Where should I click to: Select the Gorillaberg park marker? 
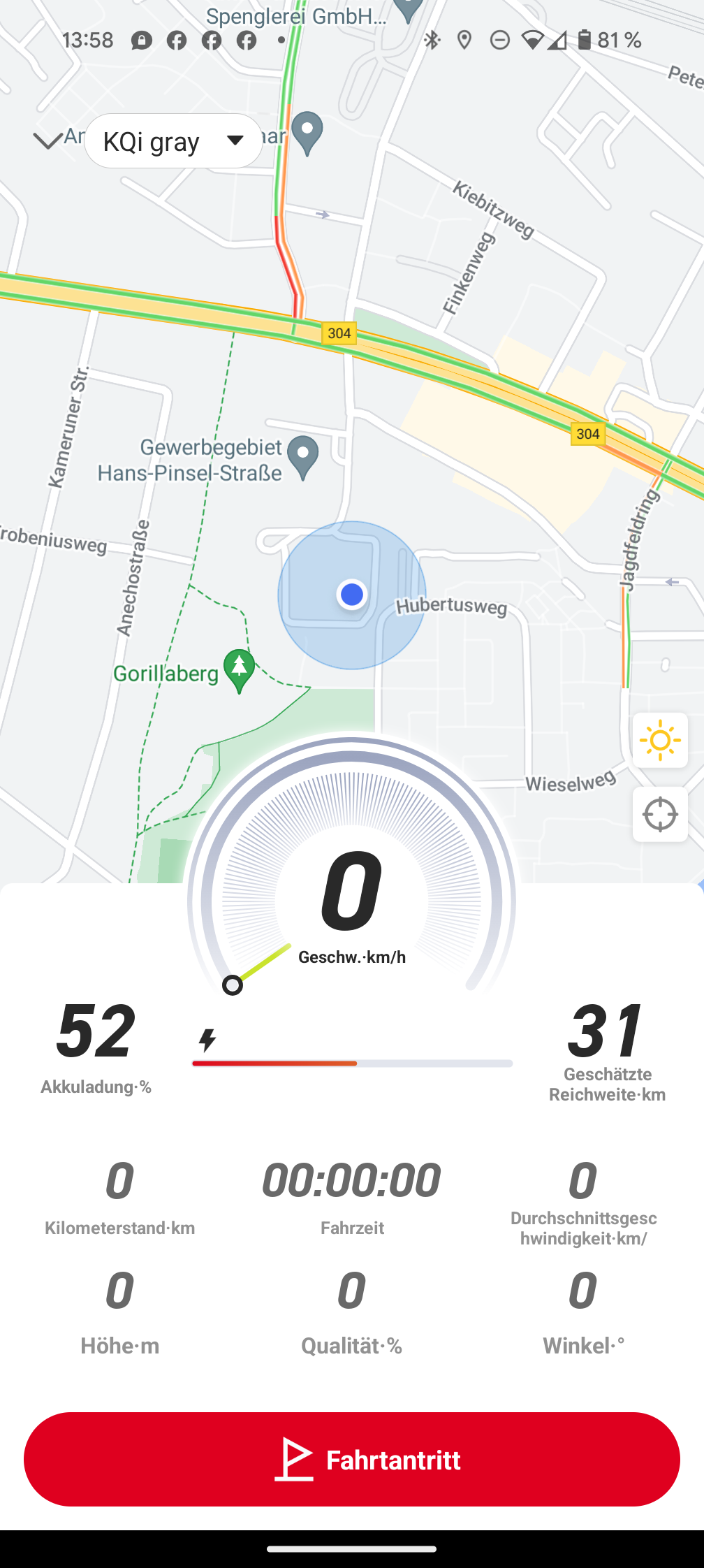[239, 672]
